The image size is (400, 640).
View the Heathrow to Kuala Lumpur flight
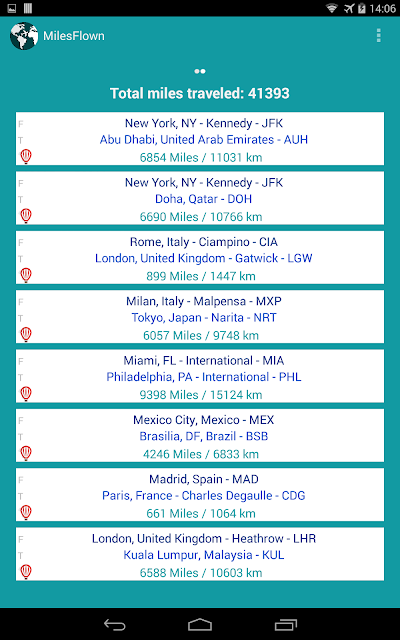pyautogui.click(x=200, y=554)
